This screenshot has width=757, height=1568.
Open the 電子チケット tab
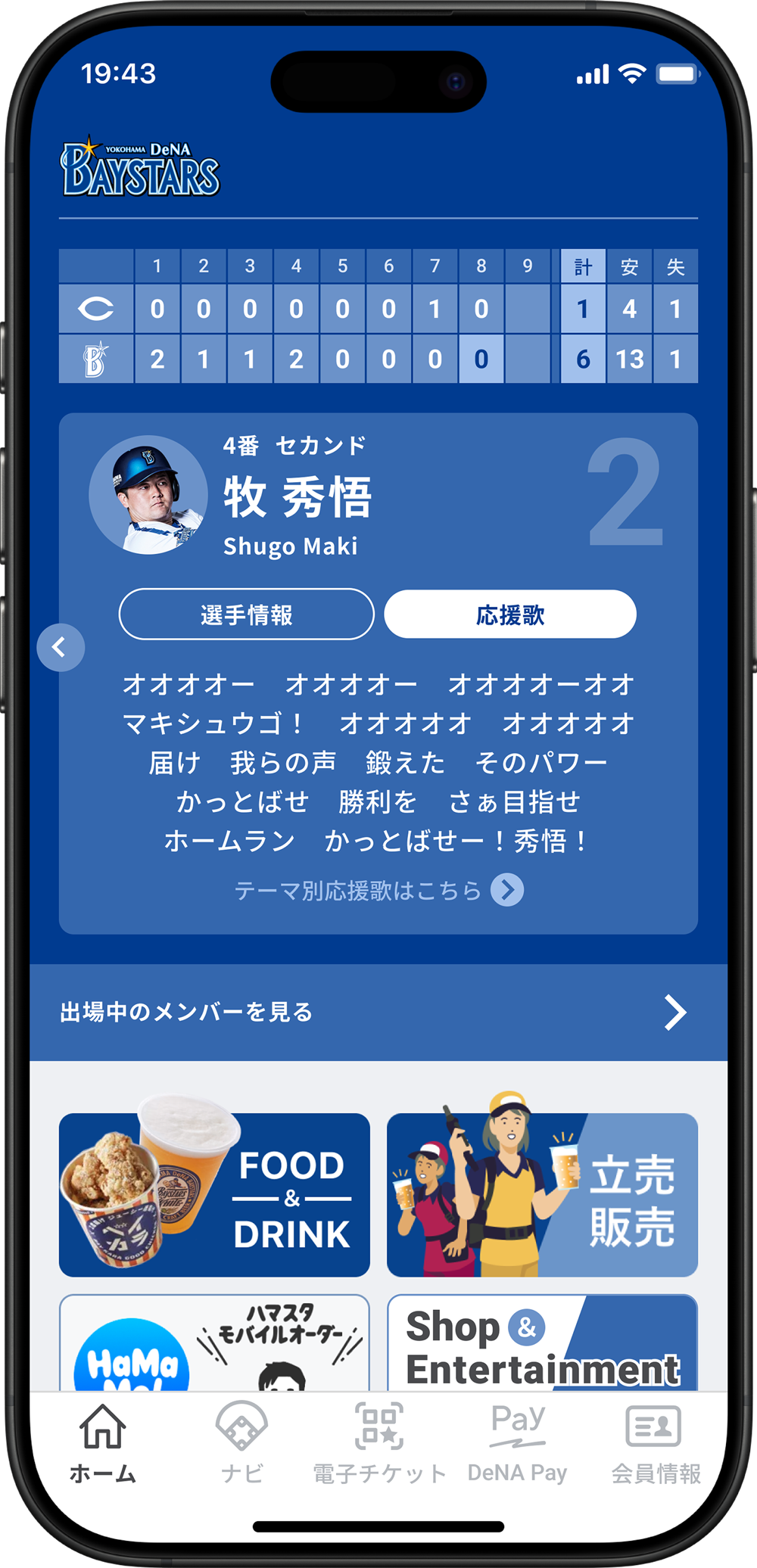click(x=379, y=1442)
